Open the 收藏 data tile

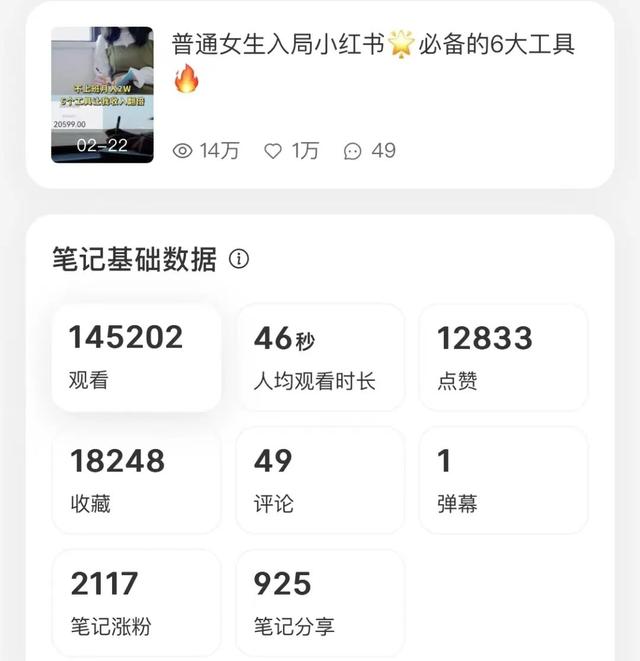[x=136, y=480]
